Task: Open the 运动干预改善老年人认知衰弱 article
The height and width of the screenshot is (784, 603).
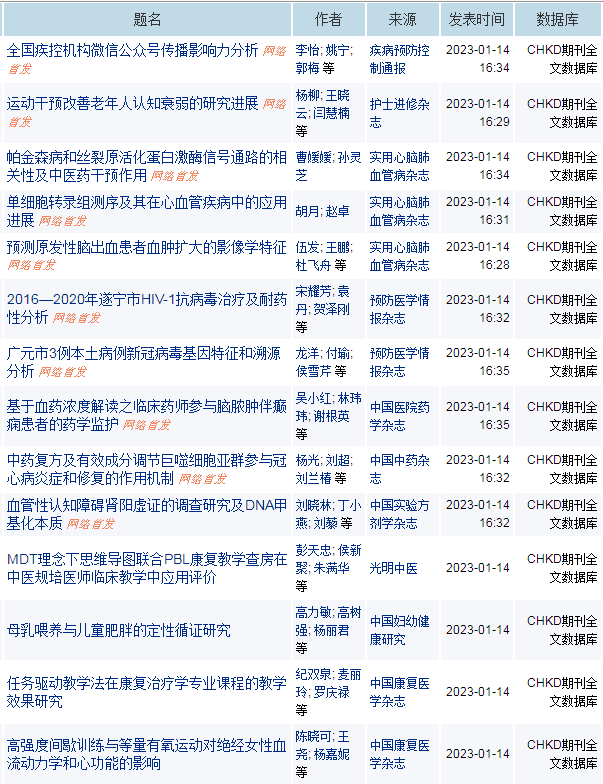Action: tap(132, 103)
